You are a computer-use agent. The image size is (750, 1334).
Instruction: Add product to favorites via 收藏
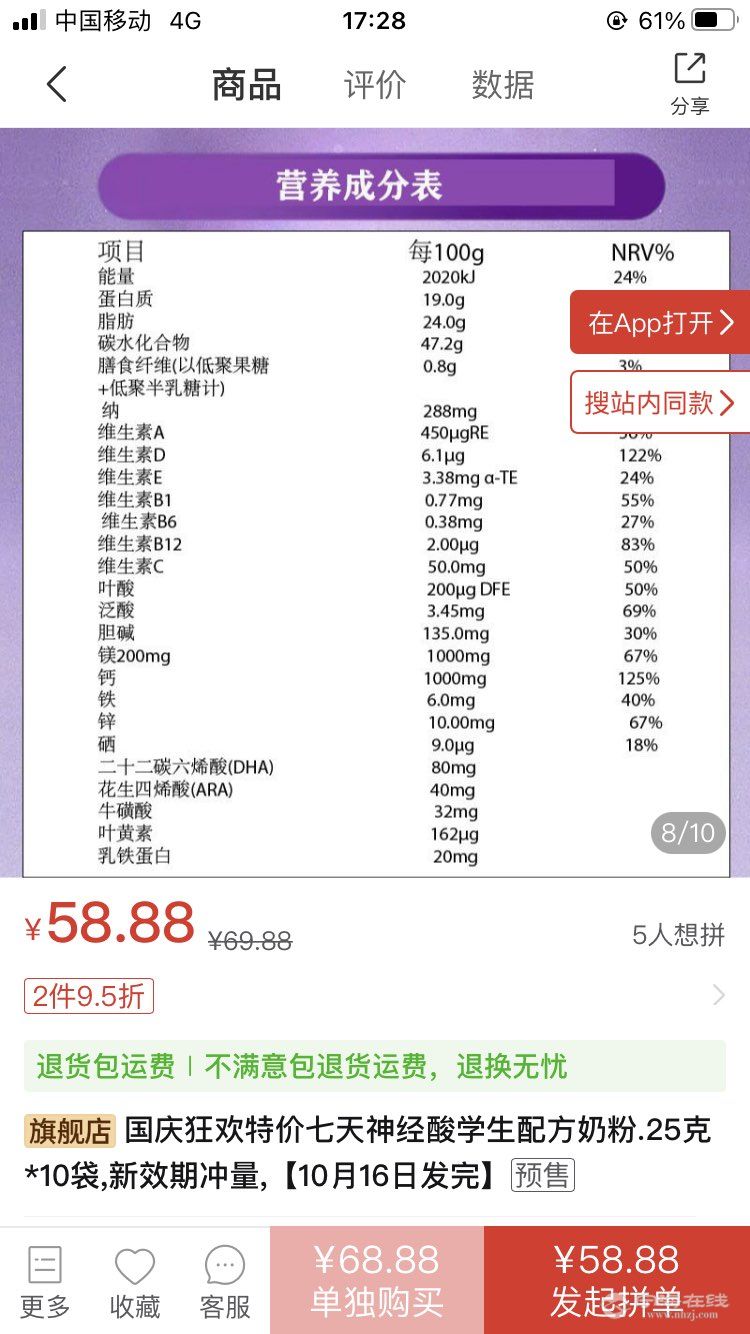[x=134, y=1282]
